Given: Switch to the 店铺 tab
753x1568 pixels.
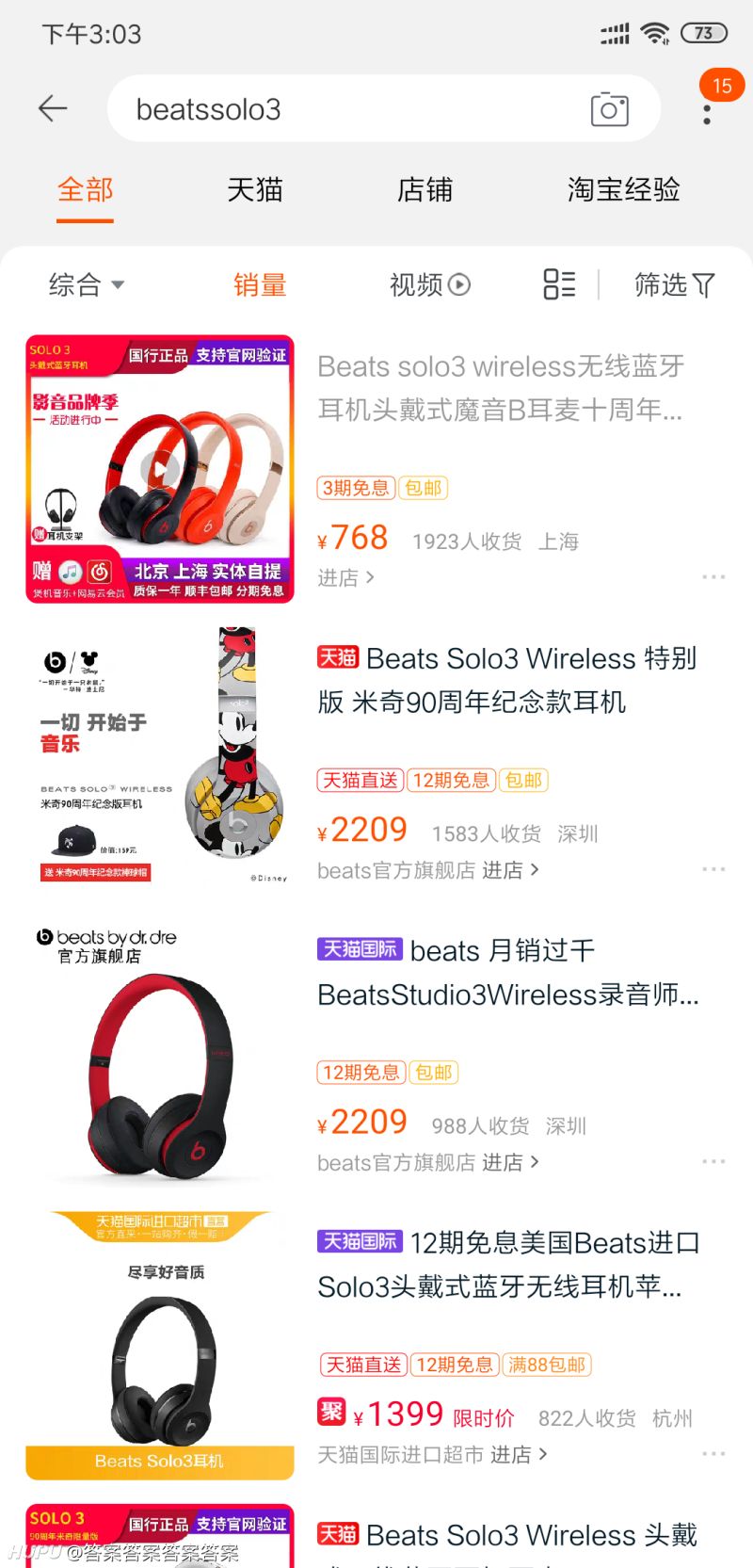Looking at the screenshot, I should (x=425, y=189).
